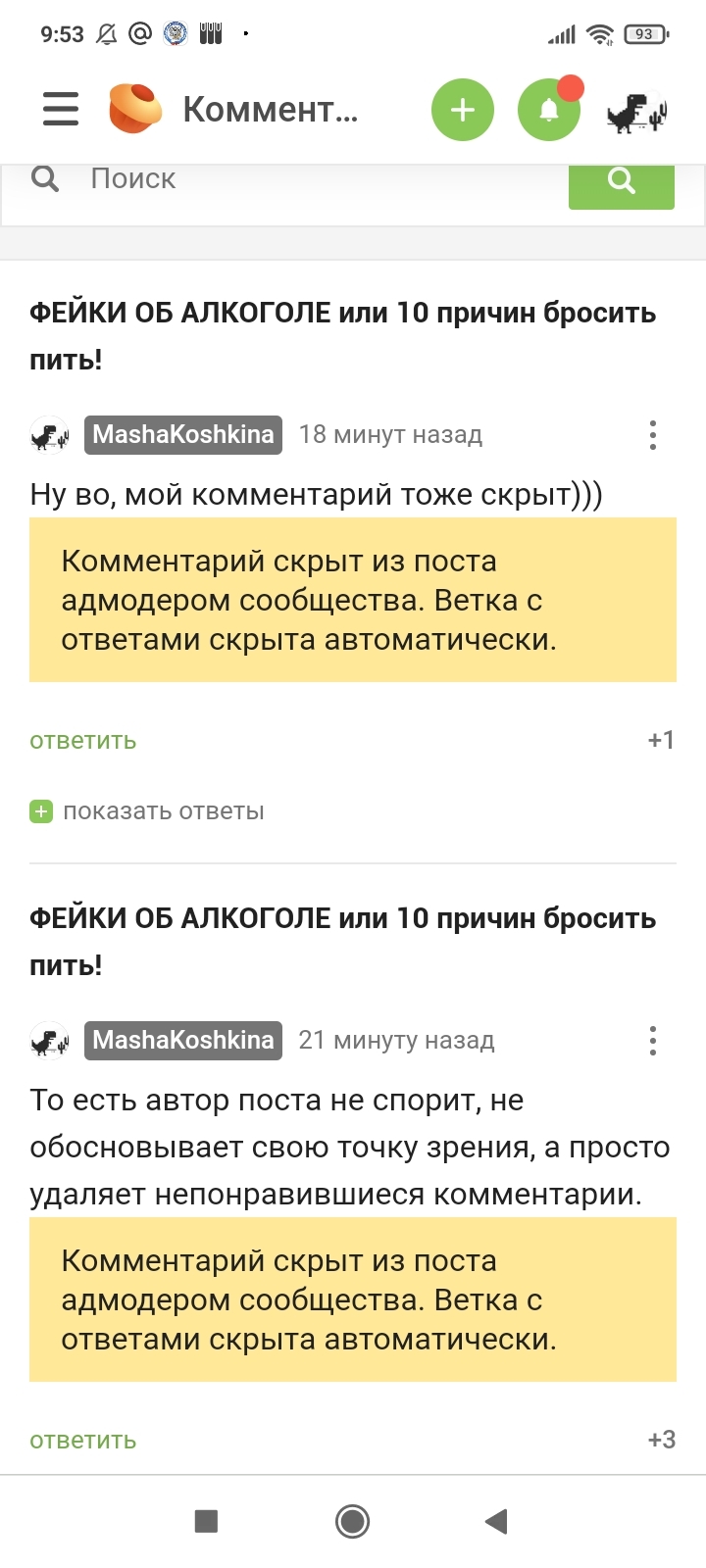Image resolution: width=706 pixels, height=1568 pixels.
Task: Open the notifications bell
Action: pos(549,110)
